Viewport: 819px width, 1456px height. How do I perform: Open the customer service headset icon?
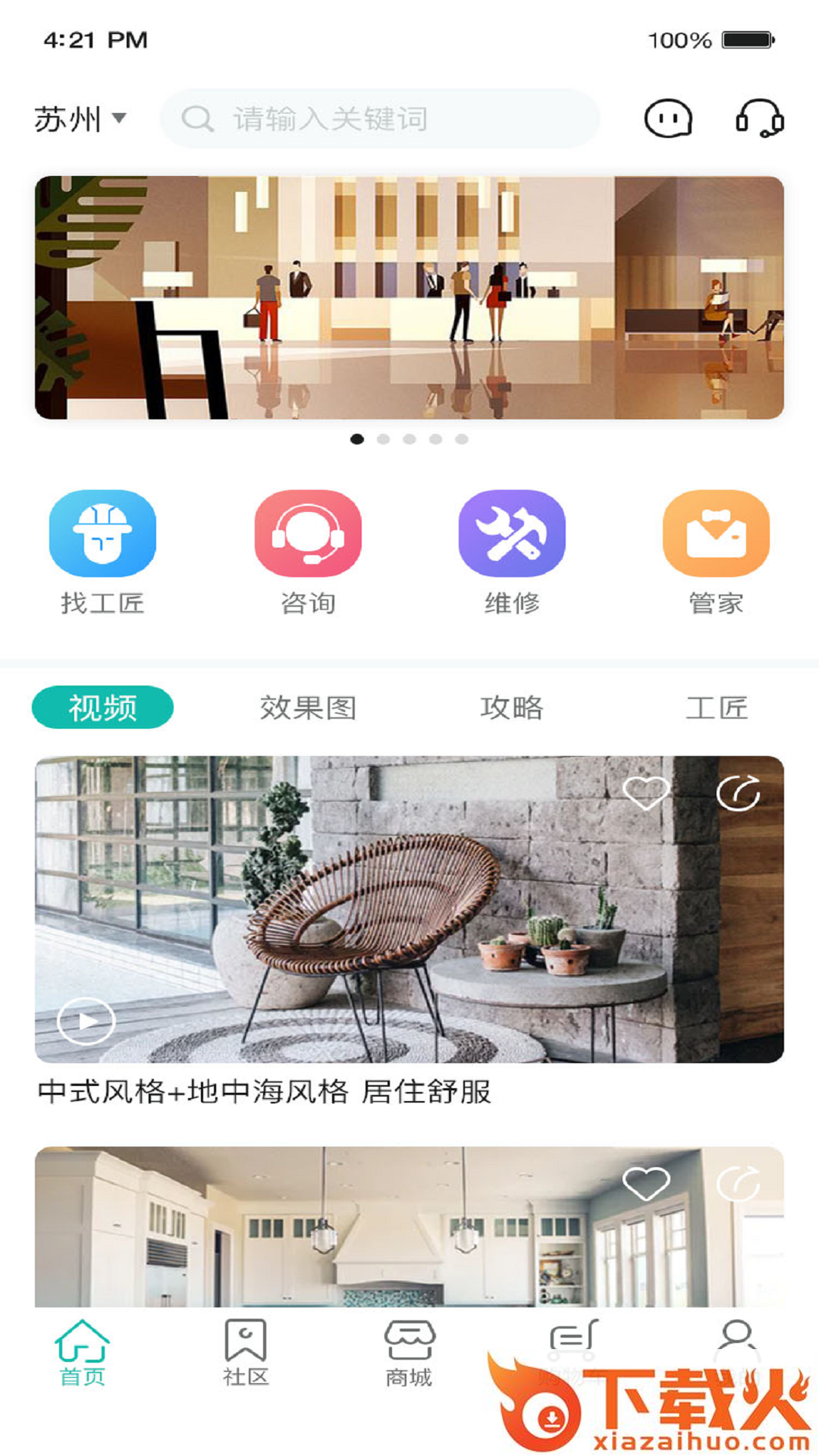point(759,119)
